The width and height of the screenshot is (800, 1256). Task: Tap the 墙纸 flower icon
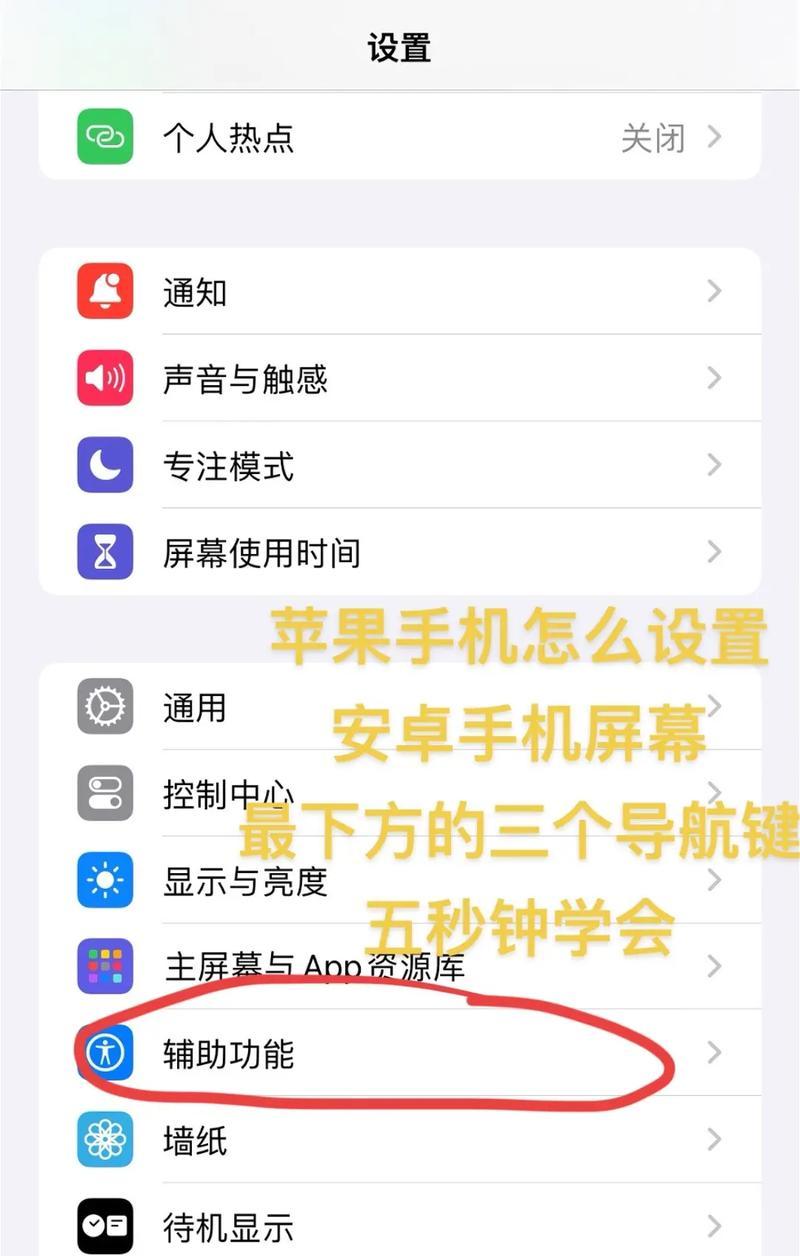click(x=105, y=1140)
